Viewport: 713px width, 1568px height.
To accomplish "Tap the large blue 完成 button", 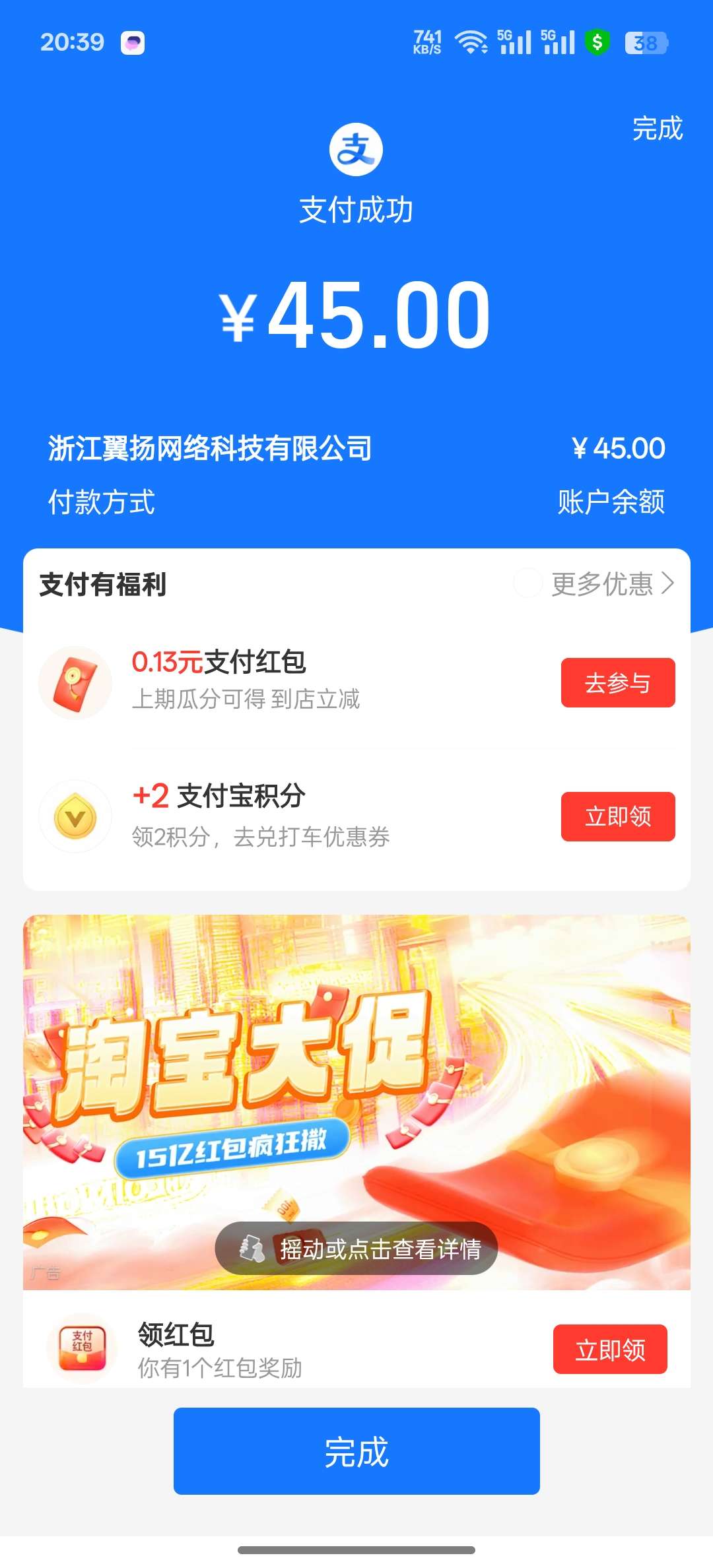I will 356,1451.
